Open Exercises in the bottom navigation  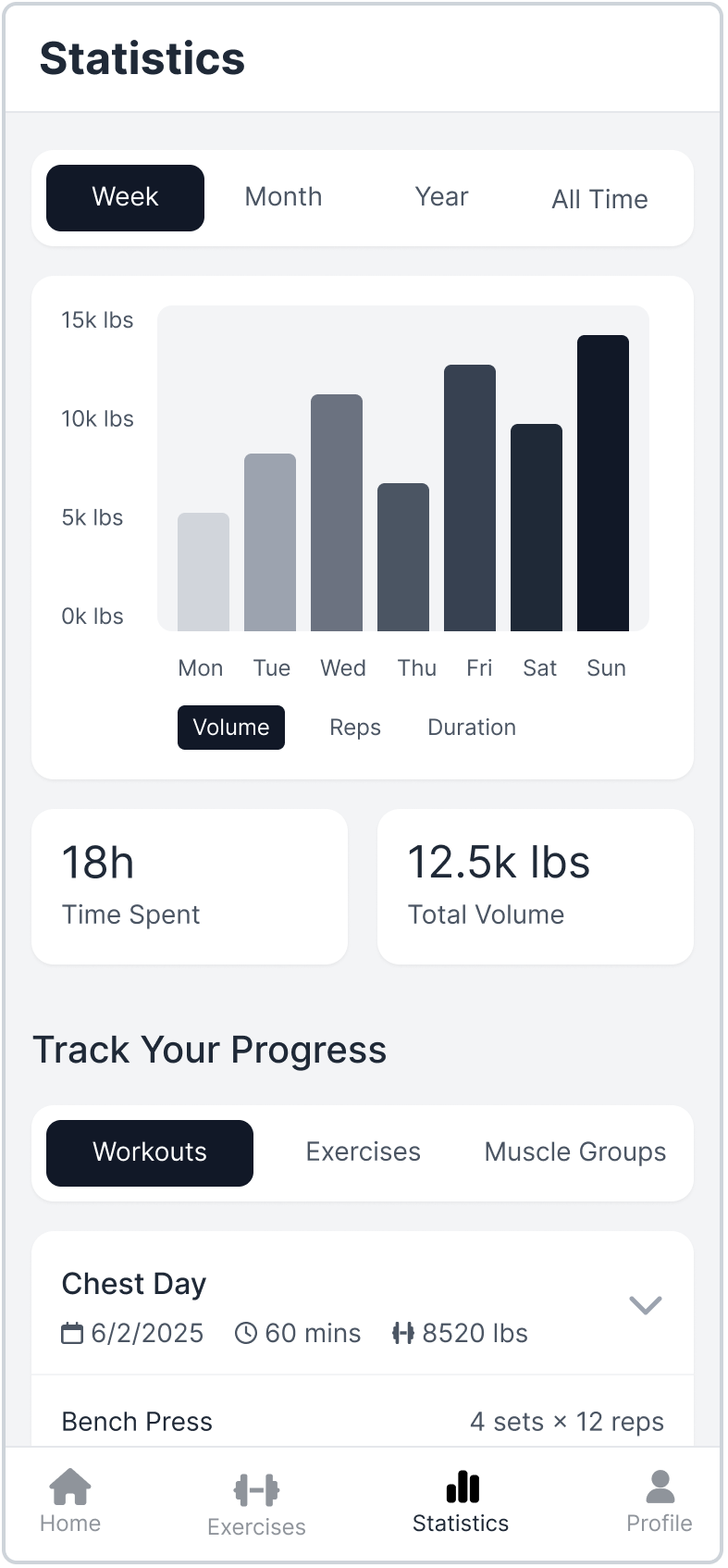click(256, 1505)
